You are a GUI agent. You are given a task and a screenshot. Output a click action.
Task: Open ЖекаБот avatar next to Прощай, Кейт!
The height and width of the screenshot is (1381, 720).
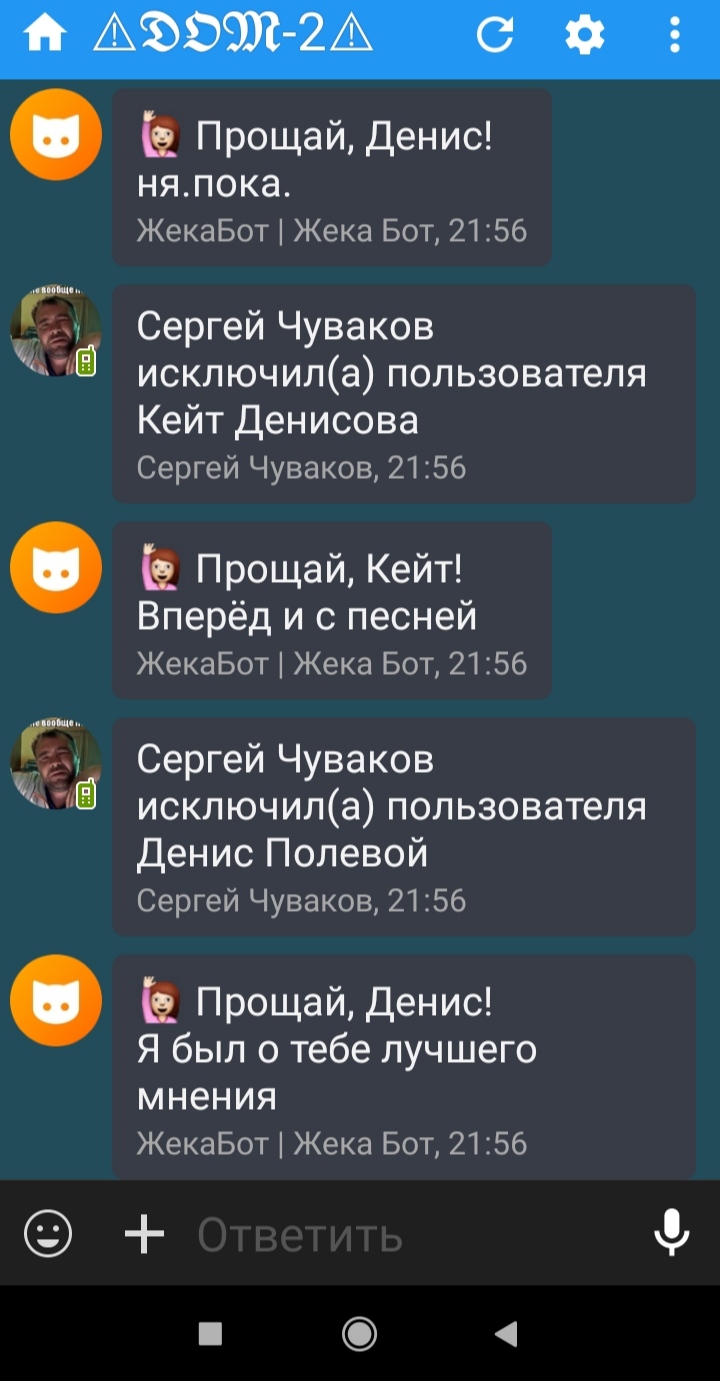click(x=55, y=567)
